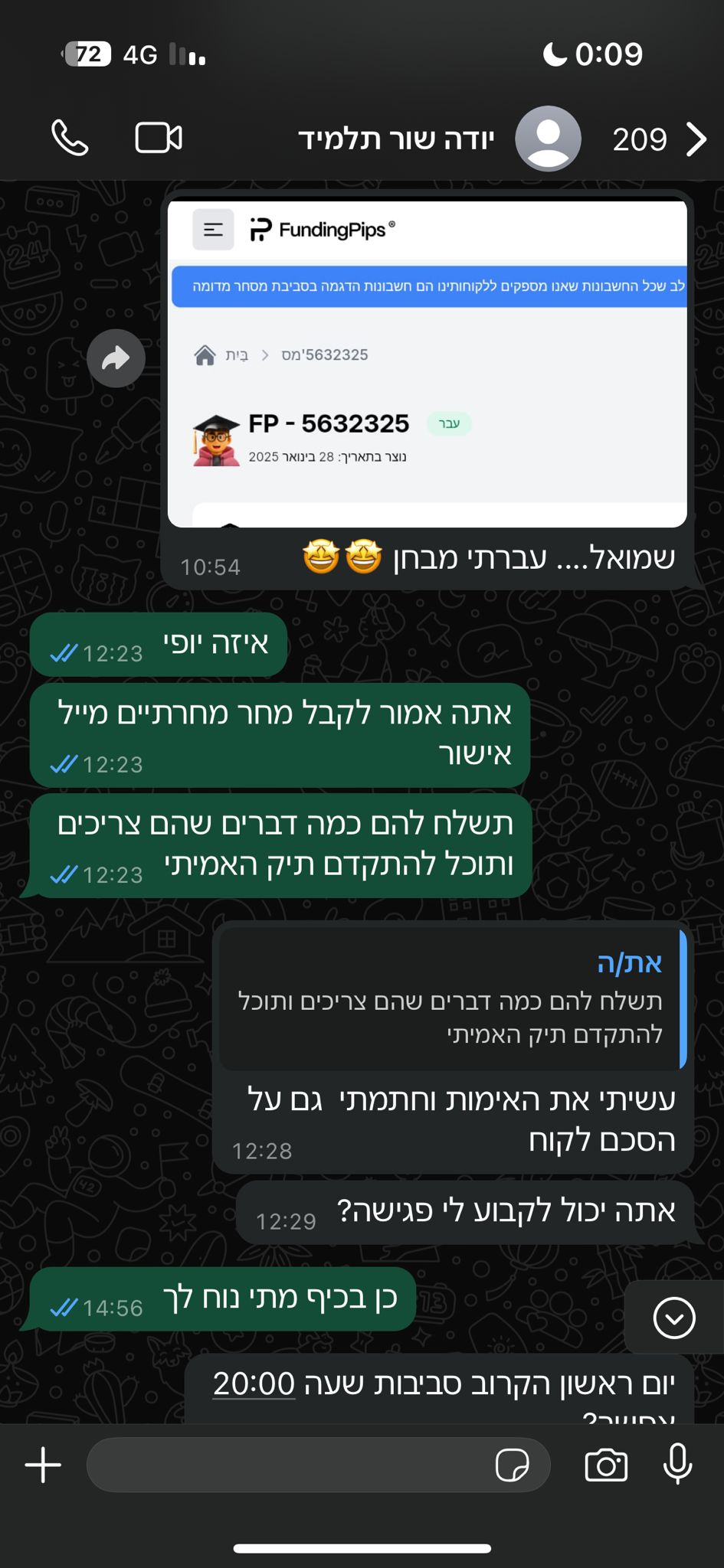The image size is (724, 1568).
Task: Open the FundingPips screenshot image
Action: tap(428, 364)
